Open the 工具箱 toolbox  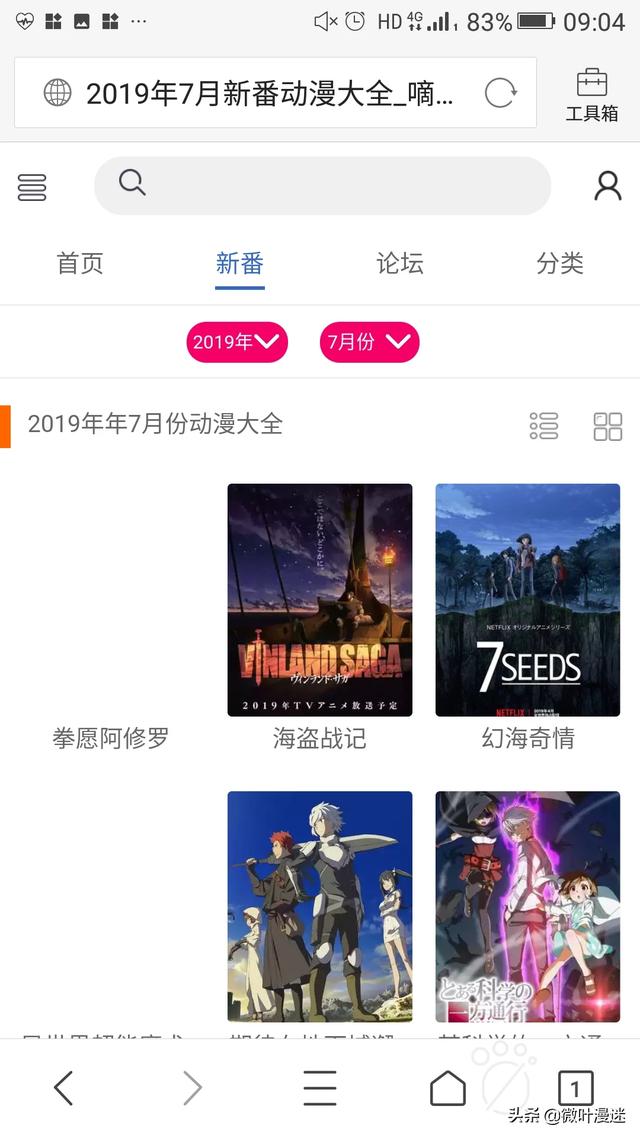[591, 95]
